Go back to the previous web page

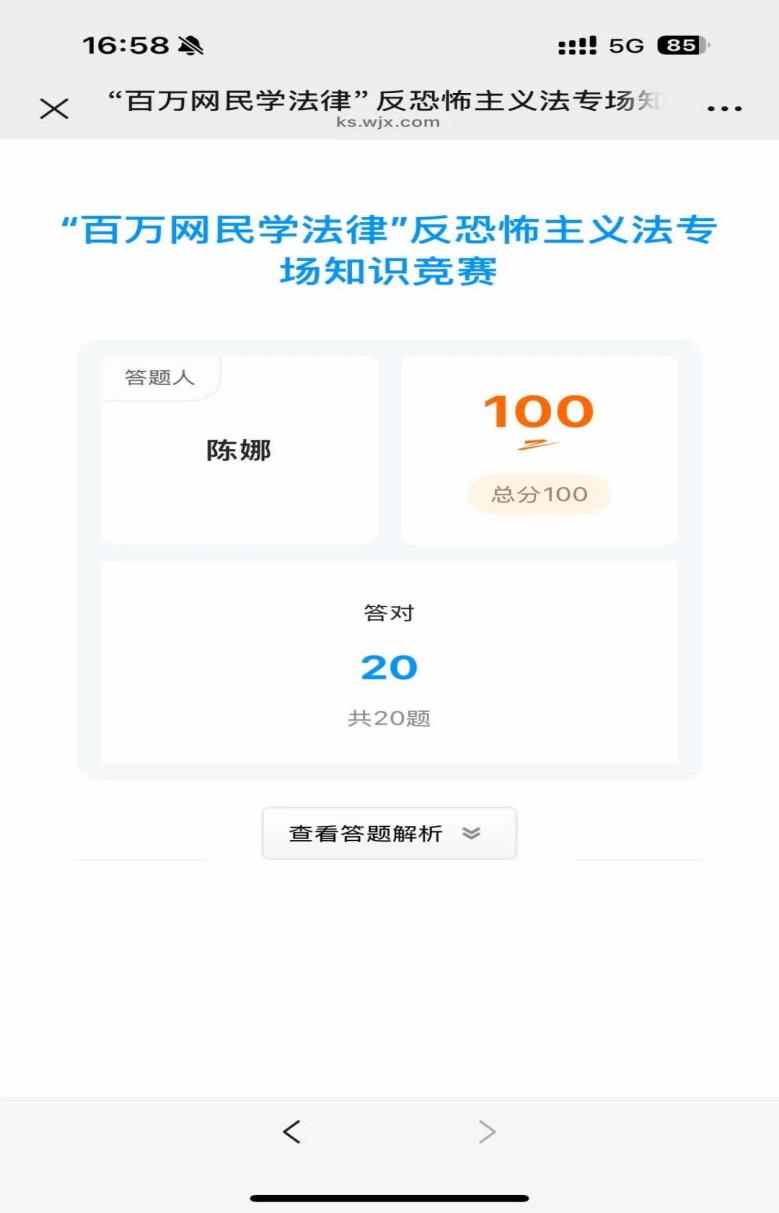(x=292, y=1132)
